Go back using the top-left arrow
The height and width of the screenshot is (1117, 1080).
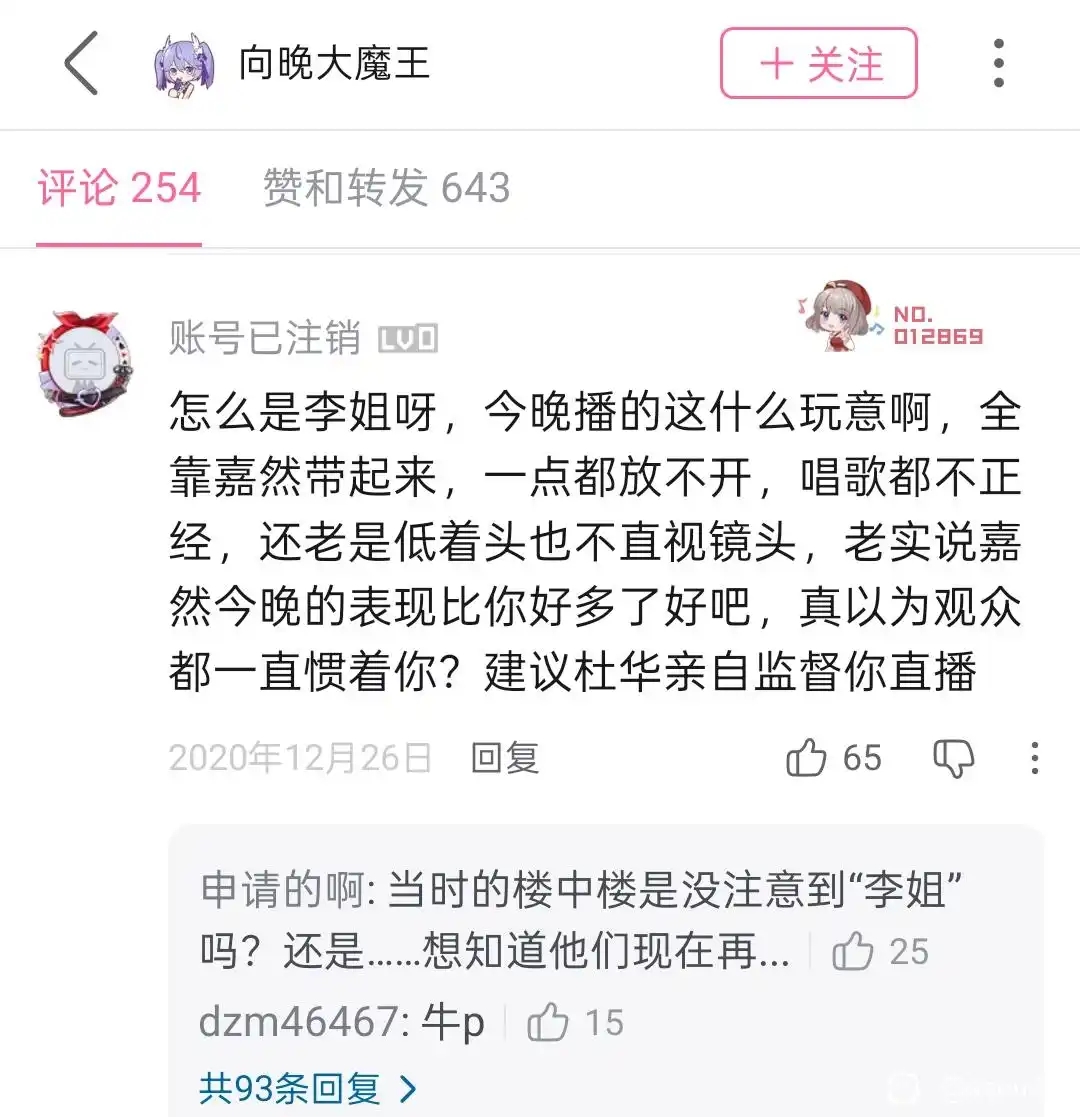82,63
